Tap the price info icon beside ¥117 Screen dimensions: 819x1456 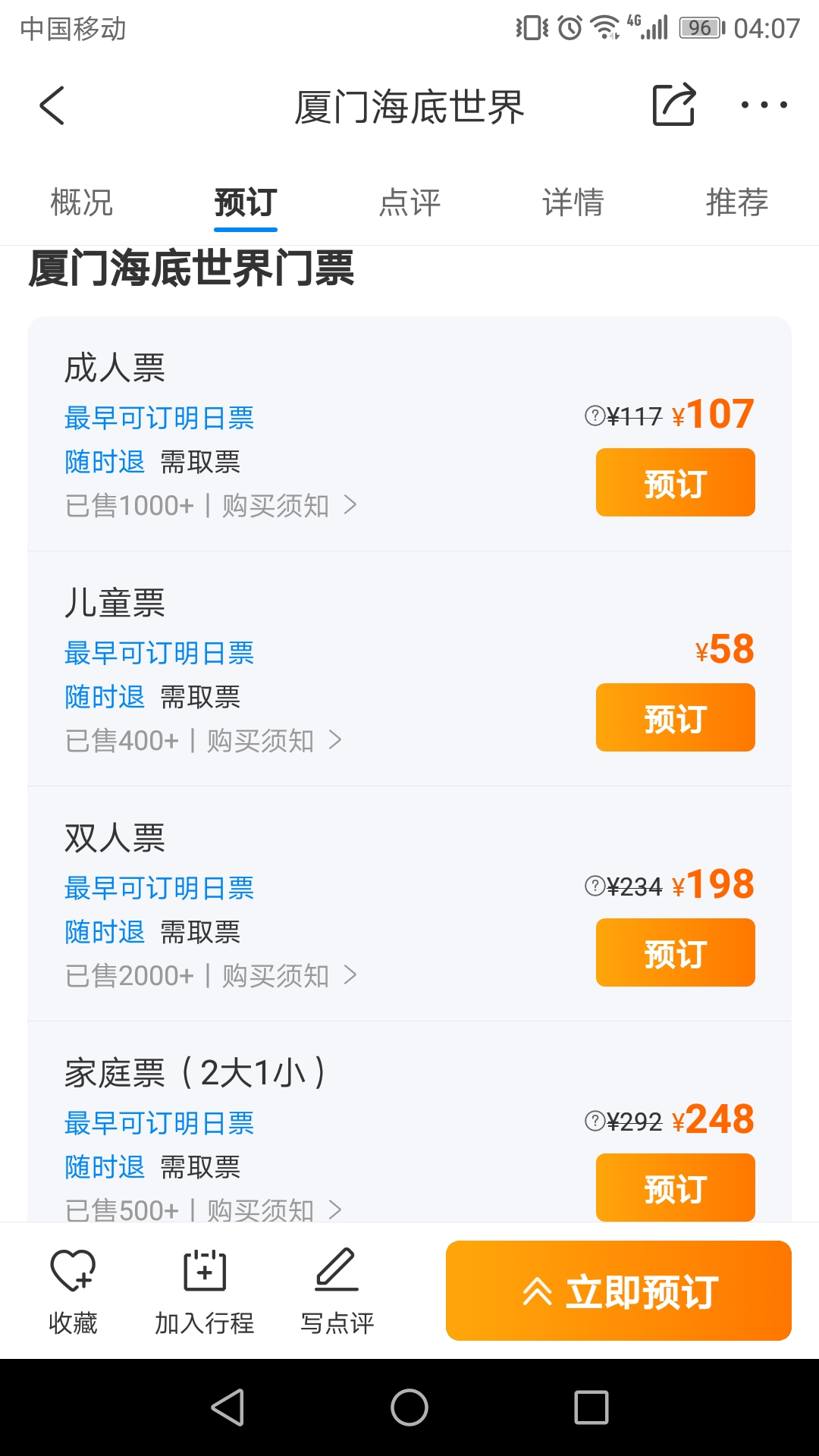(595, 416)
